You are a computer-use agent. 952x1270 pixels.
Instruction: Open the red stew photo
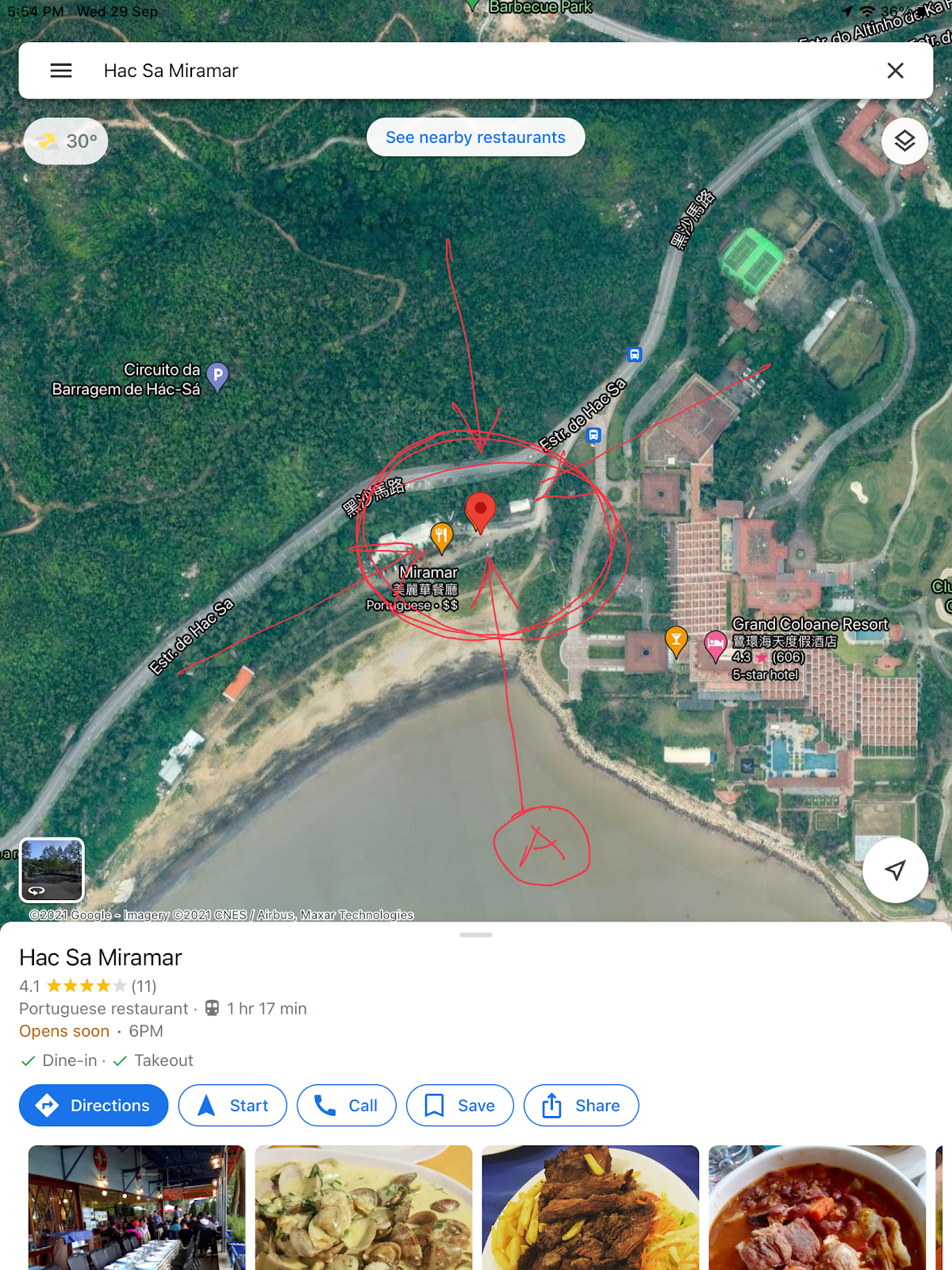tap(817, 1206)
